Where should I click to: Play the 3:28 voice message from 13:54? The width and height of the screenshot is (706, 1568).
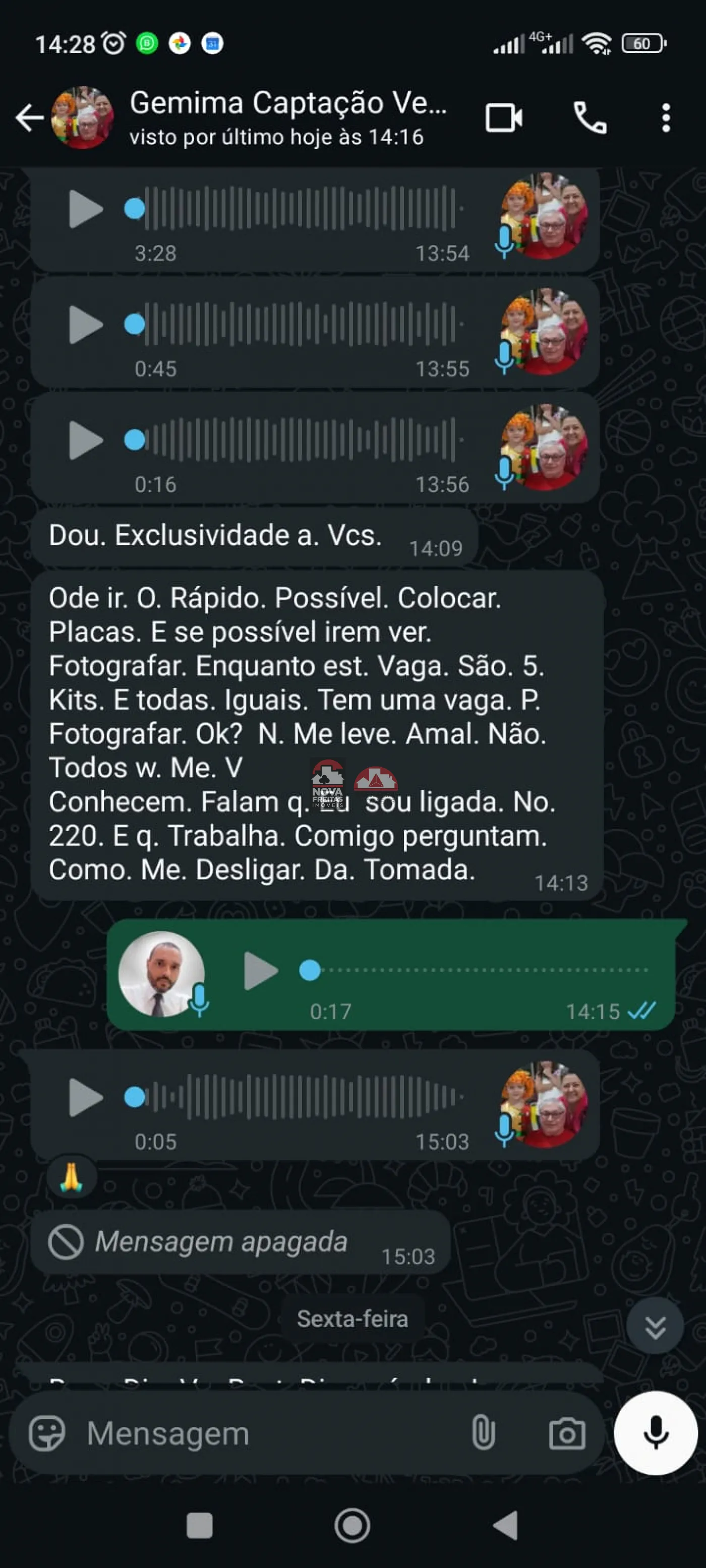85,209
